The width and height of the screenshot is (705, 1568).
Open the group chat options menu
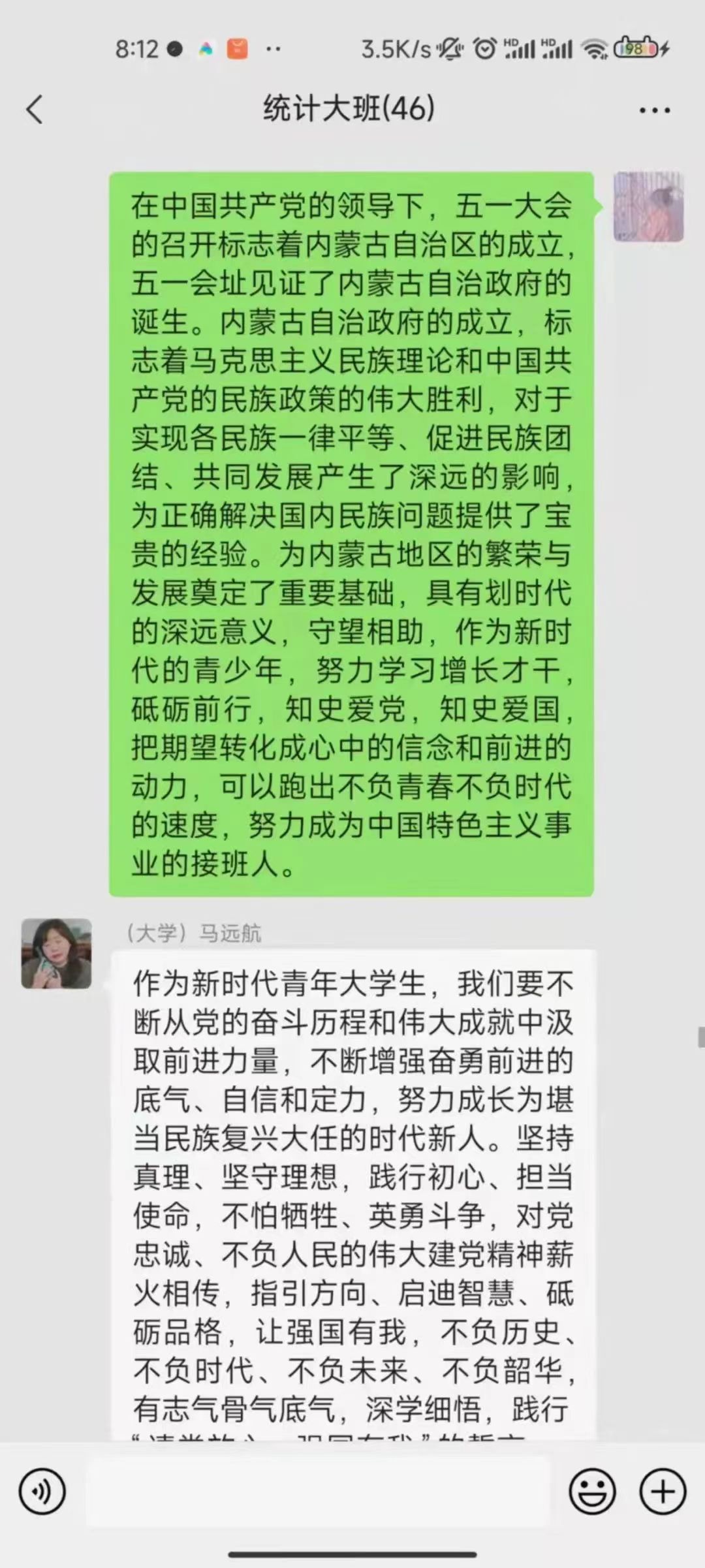pyautogui.click(x=654, y=110)
